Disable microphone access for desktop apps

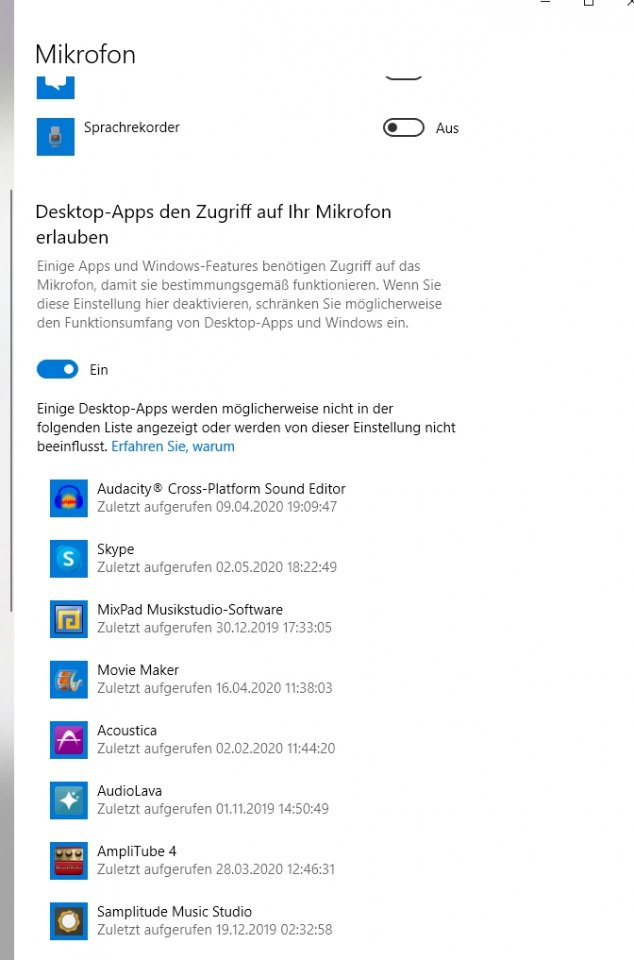tap(57, 370)
